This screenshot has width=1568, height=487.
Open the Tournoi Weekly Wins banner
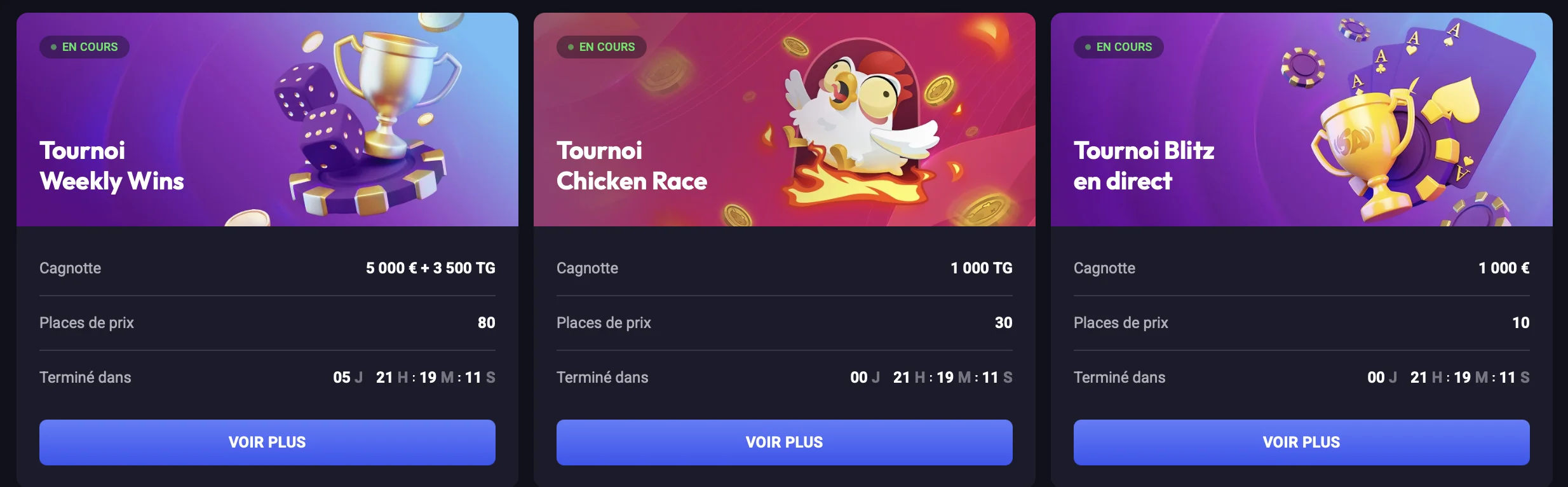tap(267, 120)
